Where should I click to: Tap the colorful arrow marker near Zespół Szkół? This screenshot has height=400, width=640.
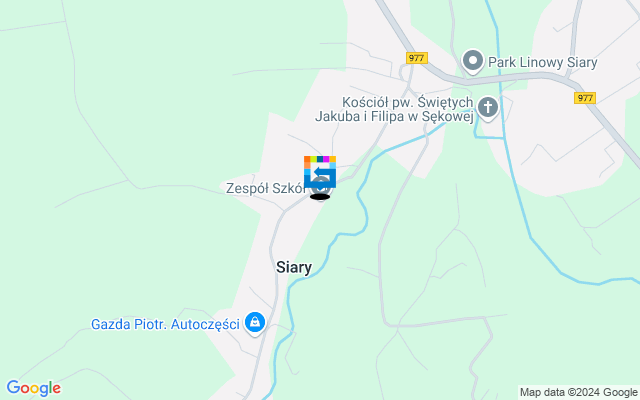(x=320, y=170)
